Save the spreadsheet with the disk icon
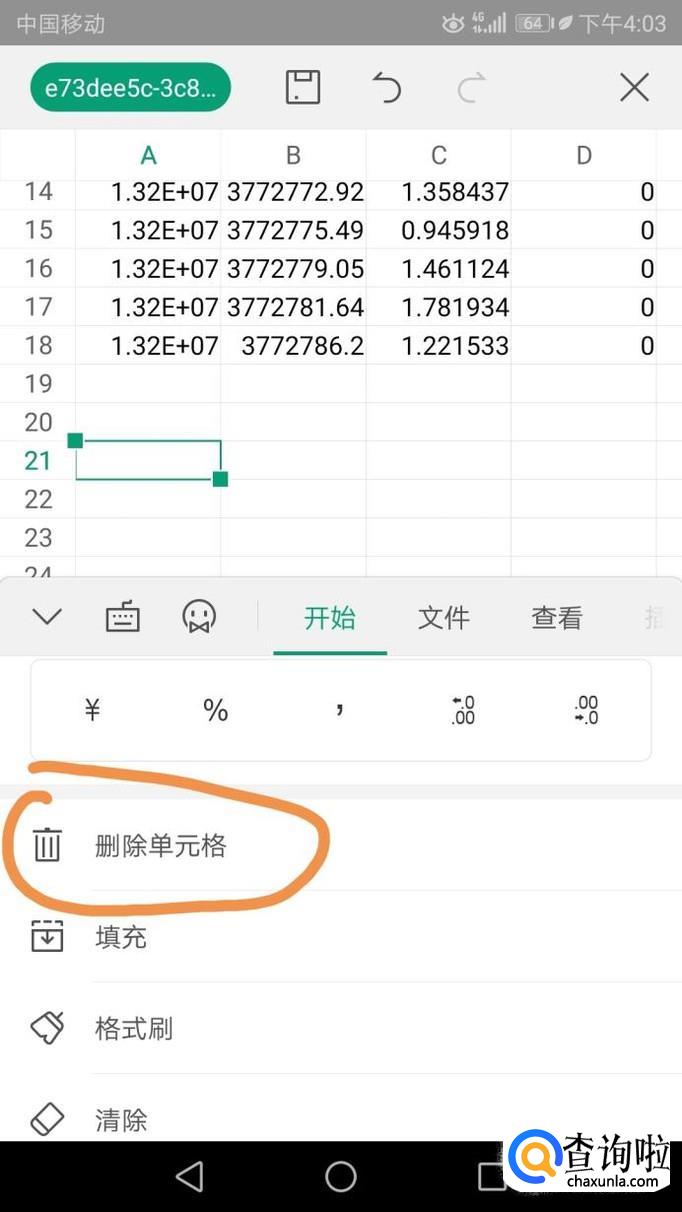This screenshot has height=1212, width=682. point(302,88)
